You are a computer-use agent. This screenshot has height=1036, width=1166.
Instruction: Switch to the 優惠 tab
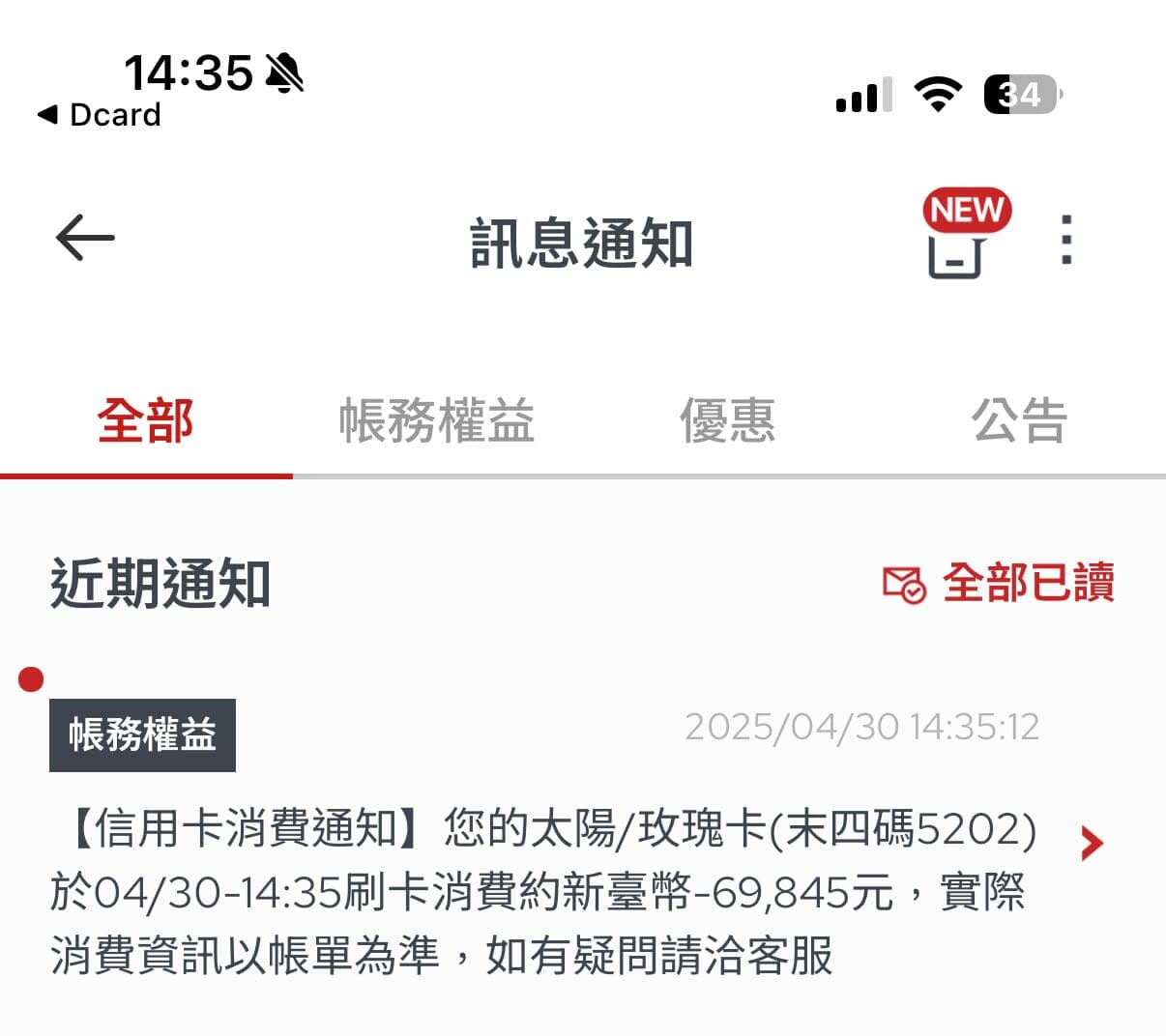(x=727, y=421)
